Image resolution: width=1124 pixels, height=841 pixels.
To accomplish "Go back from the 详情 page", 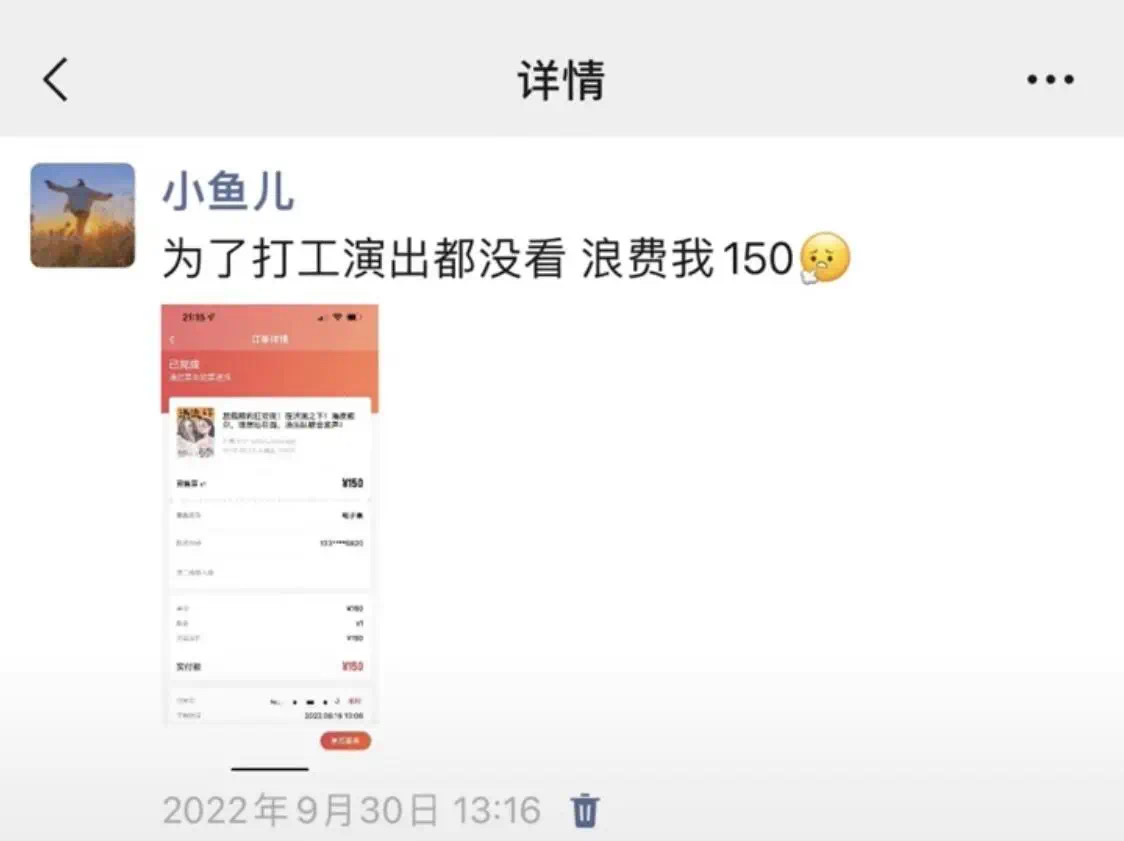I will pyautogui.click(x=56, y=79).
